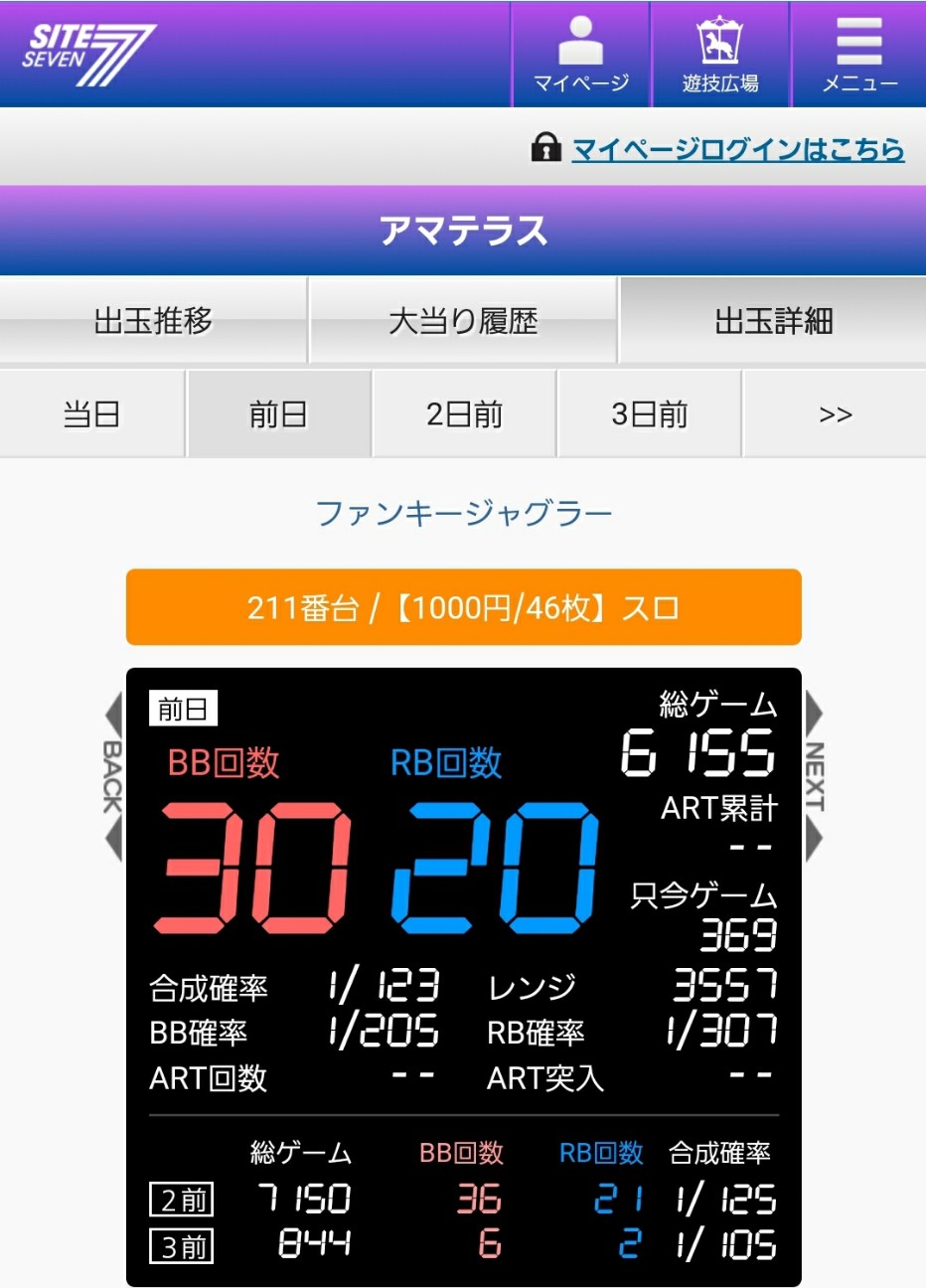
Task: Select the 当日 day filter
Action: pyautogui.click(x=92, y=414)
